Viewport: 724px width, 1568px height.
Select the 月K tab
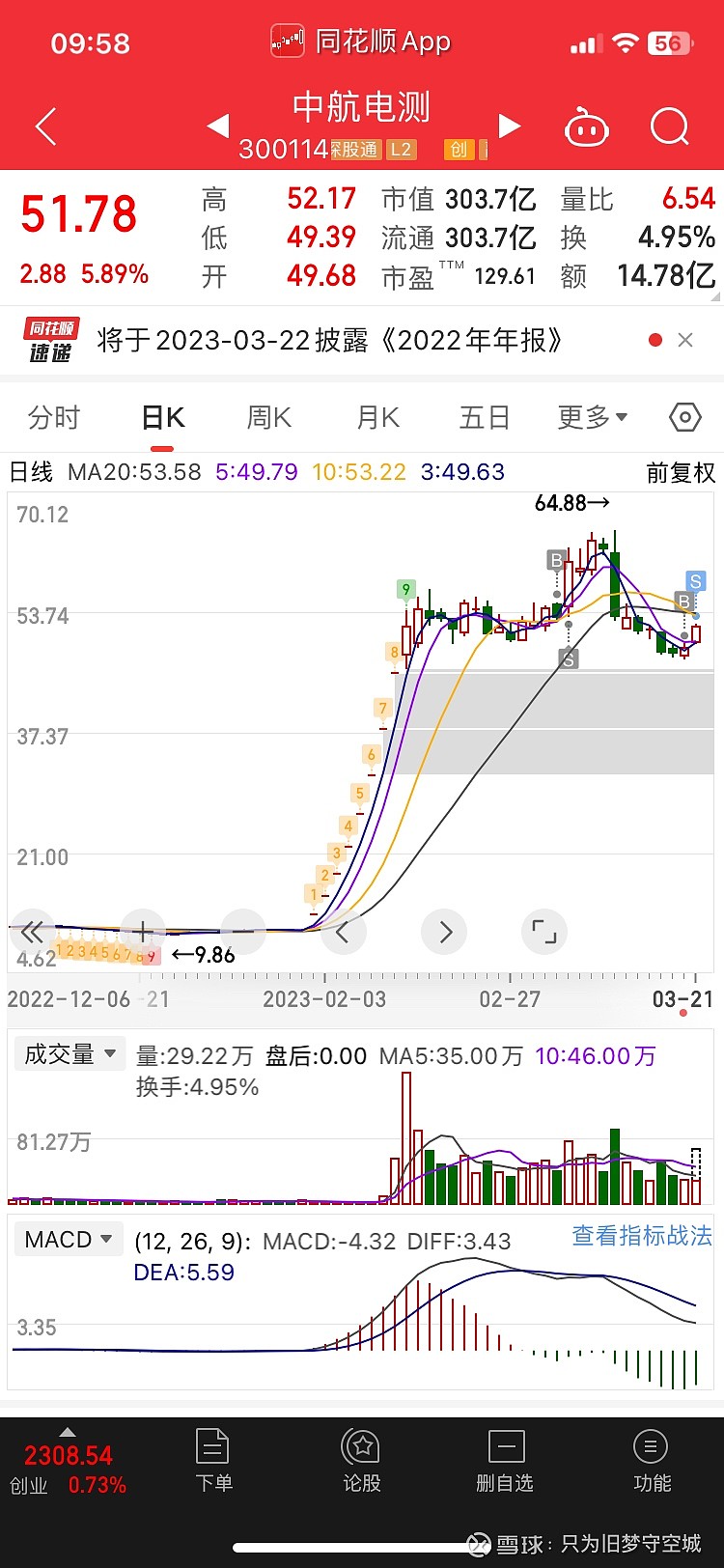377,418
